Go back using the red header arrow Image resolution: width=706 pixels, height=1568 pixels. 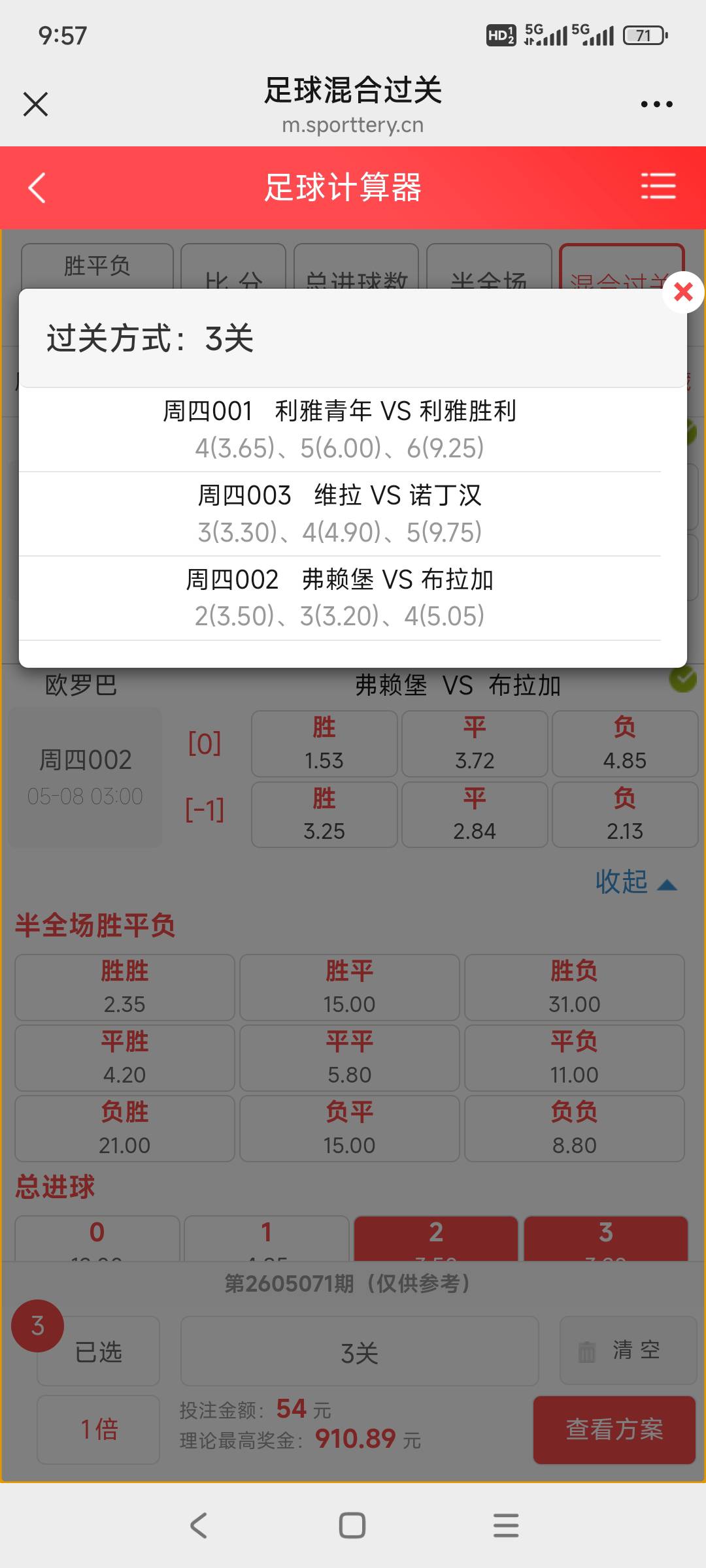[37, 188]
